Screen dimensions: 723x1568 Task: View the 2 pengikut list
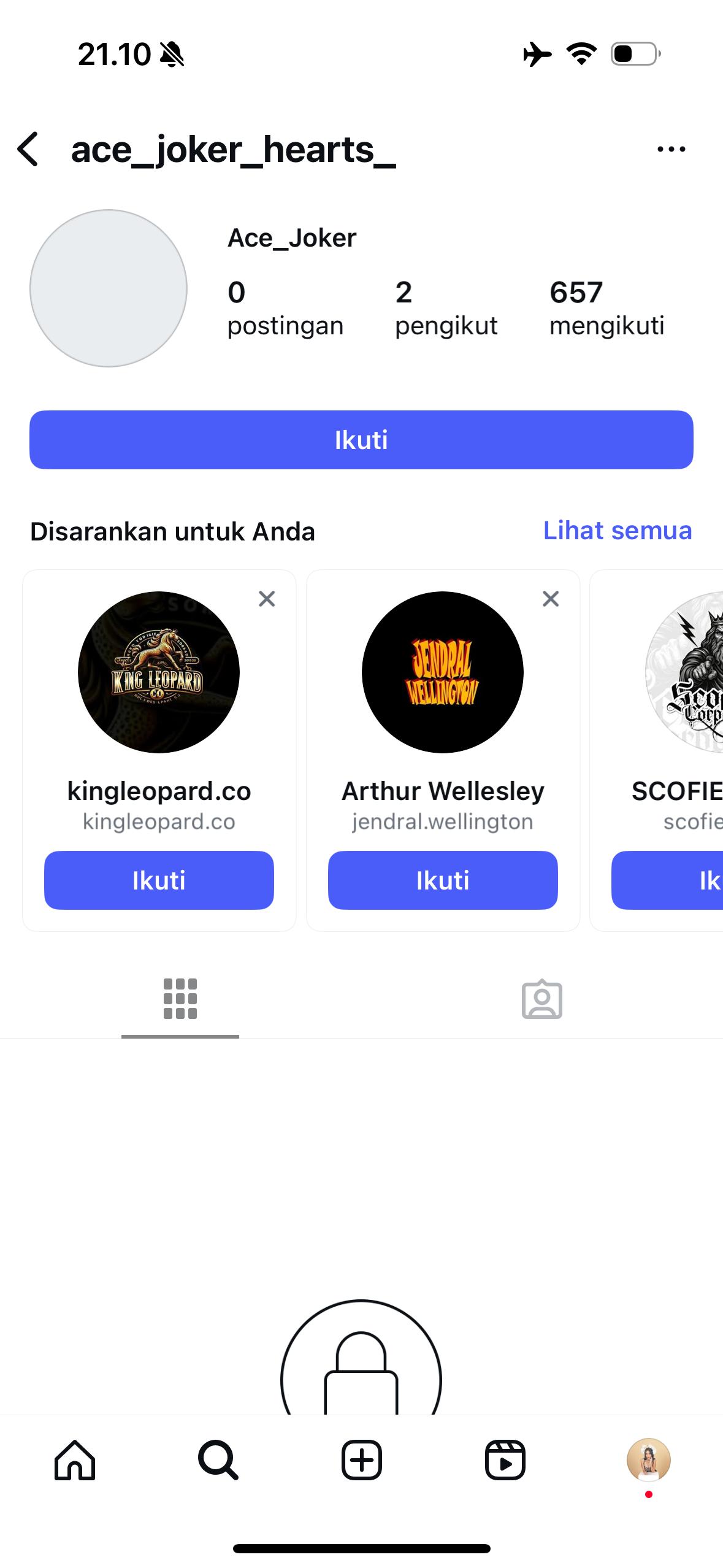click(446, 309)
